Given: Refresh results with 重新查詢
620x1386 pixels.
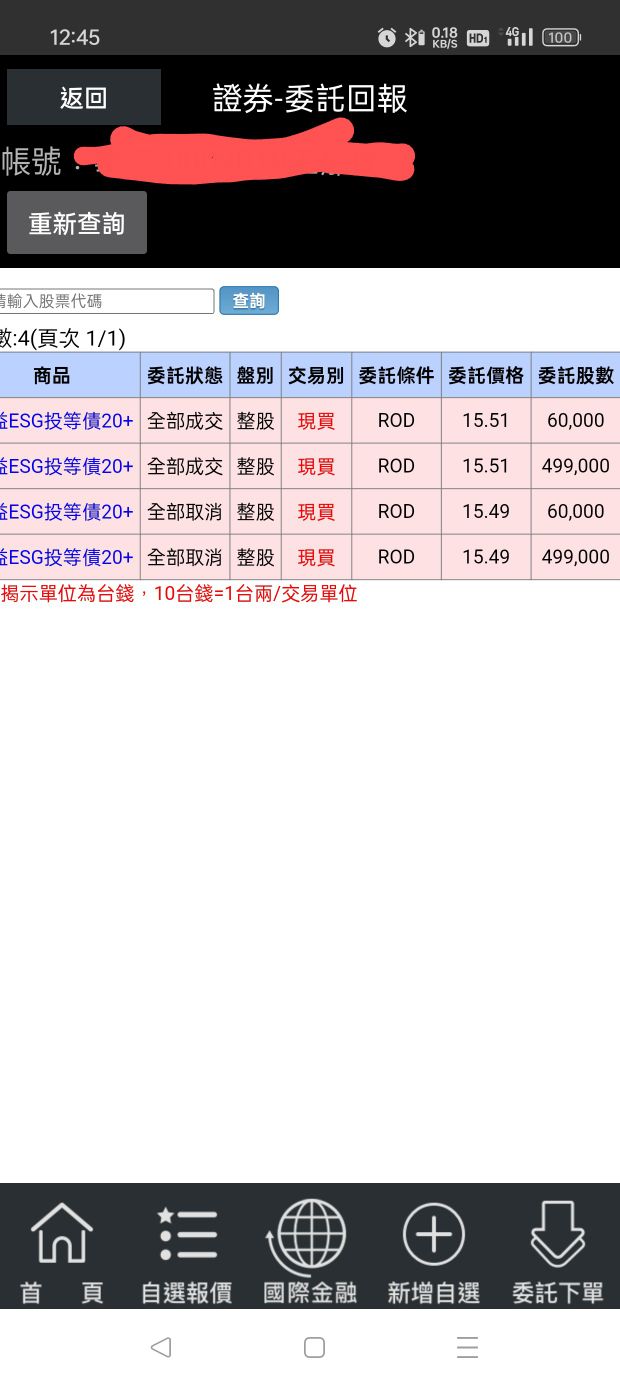Looking at the screenshot, I should point(77,223).
